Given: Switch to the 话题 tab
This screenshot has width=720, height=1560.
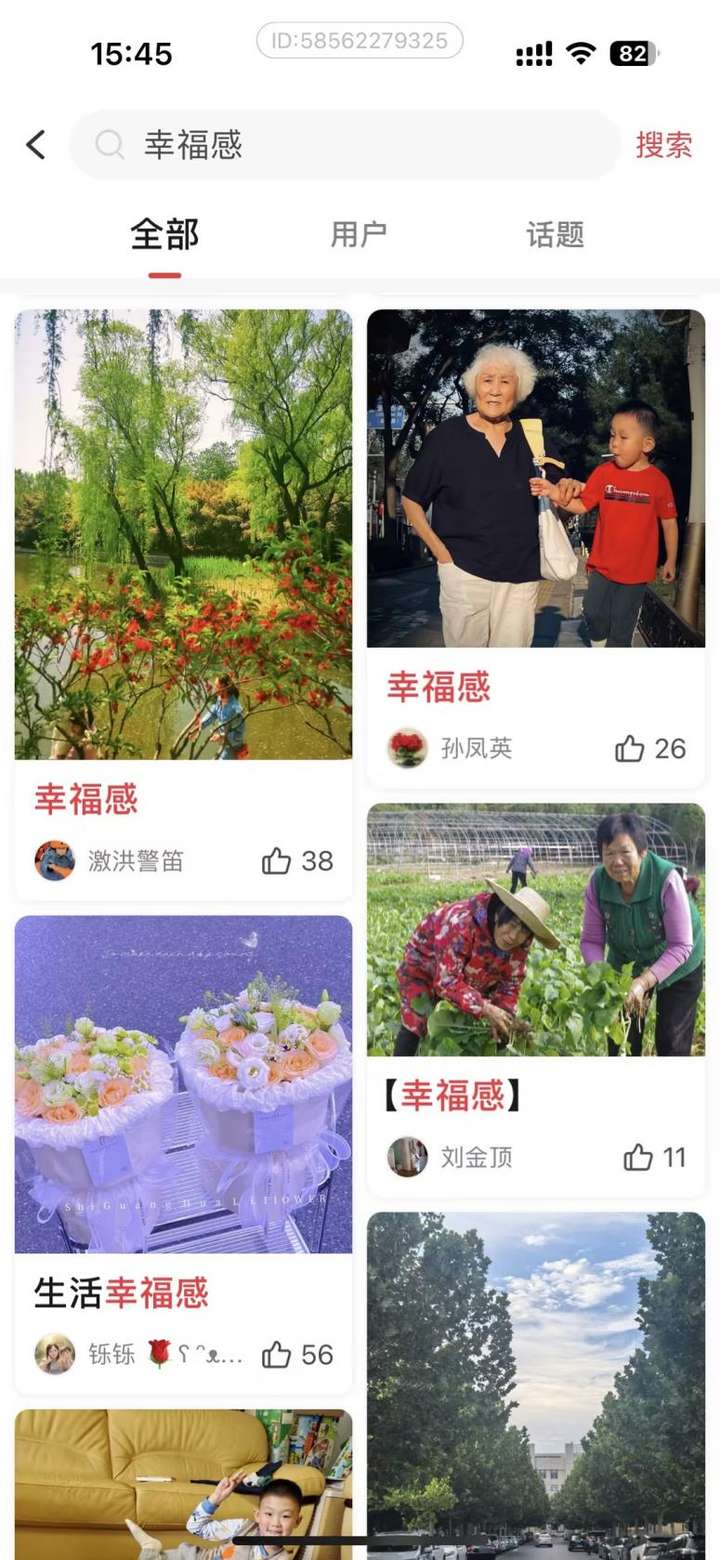Looking at the screenshot, I should click(x=555, y=235).
